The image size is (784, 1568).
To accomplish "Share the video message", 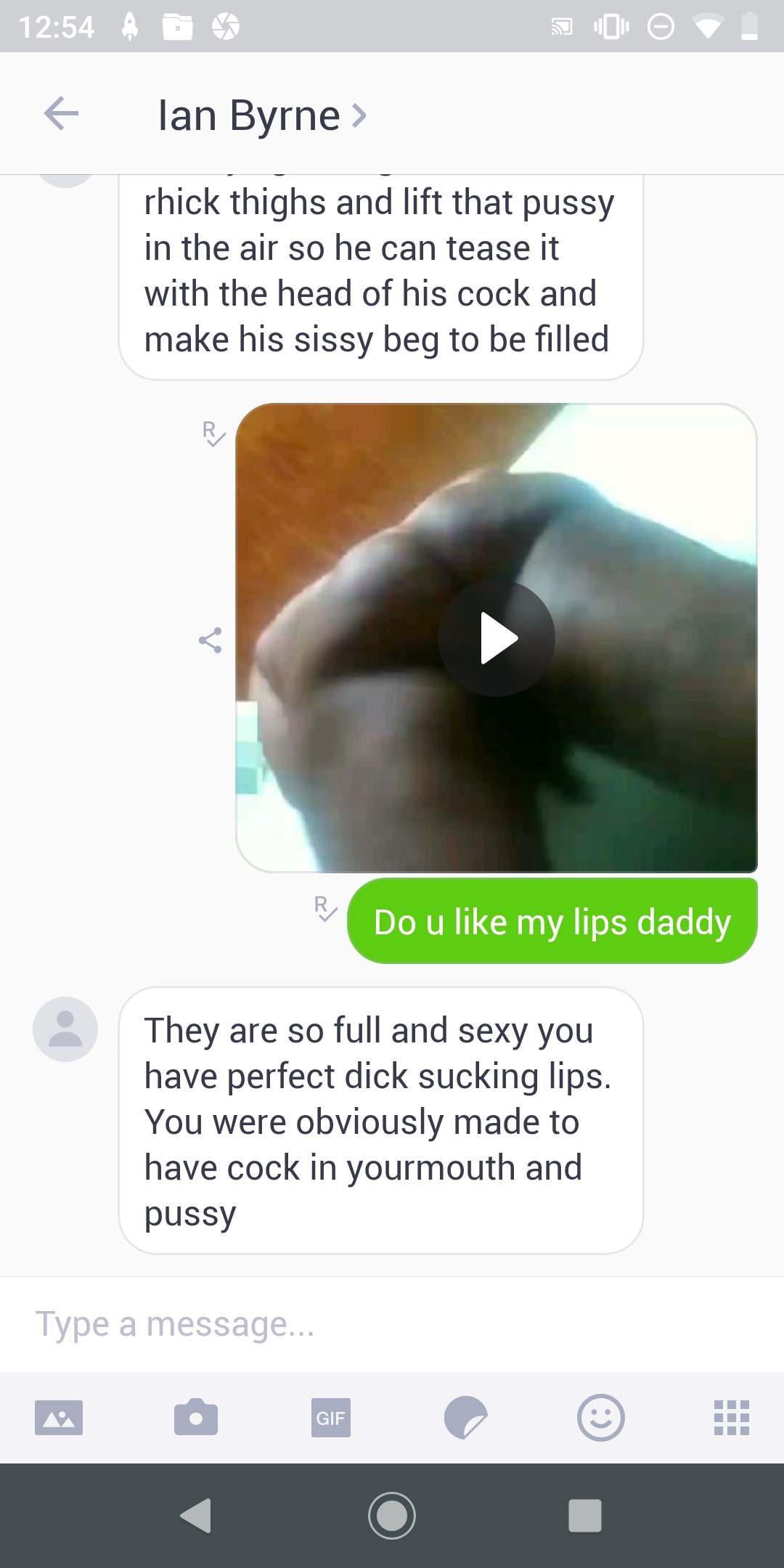I will [211, 640].
